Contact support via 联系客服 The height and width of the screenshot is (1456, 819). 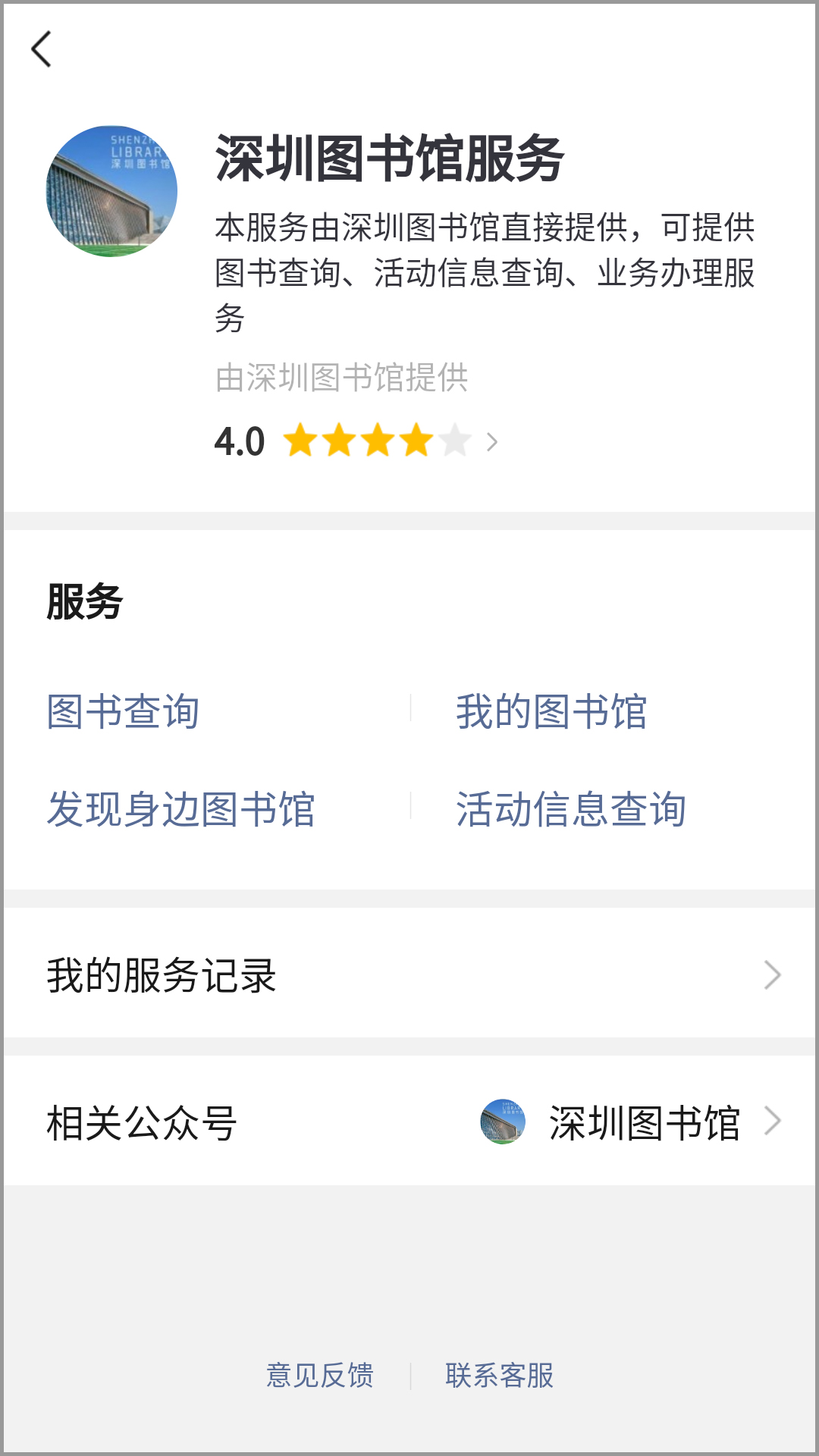(500, 1376)
